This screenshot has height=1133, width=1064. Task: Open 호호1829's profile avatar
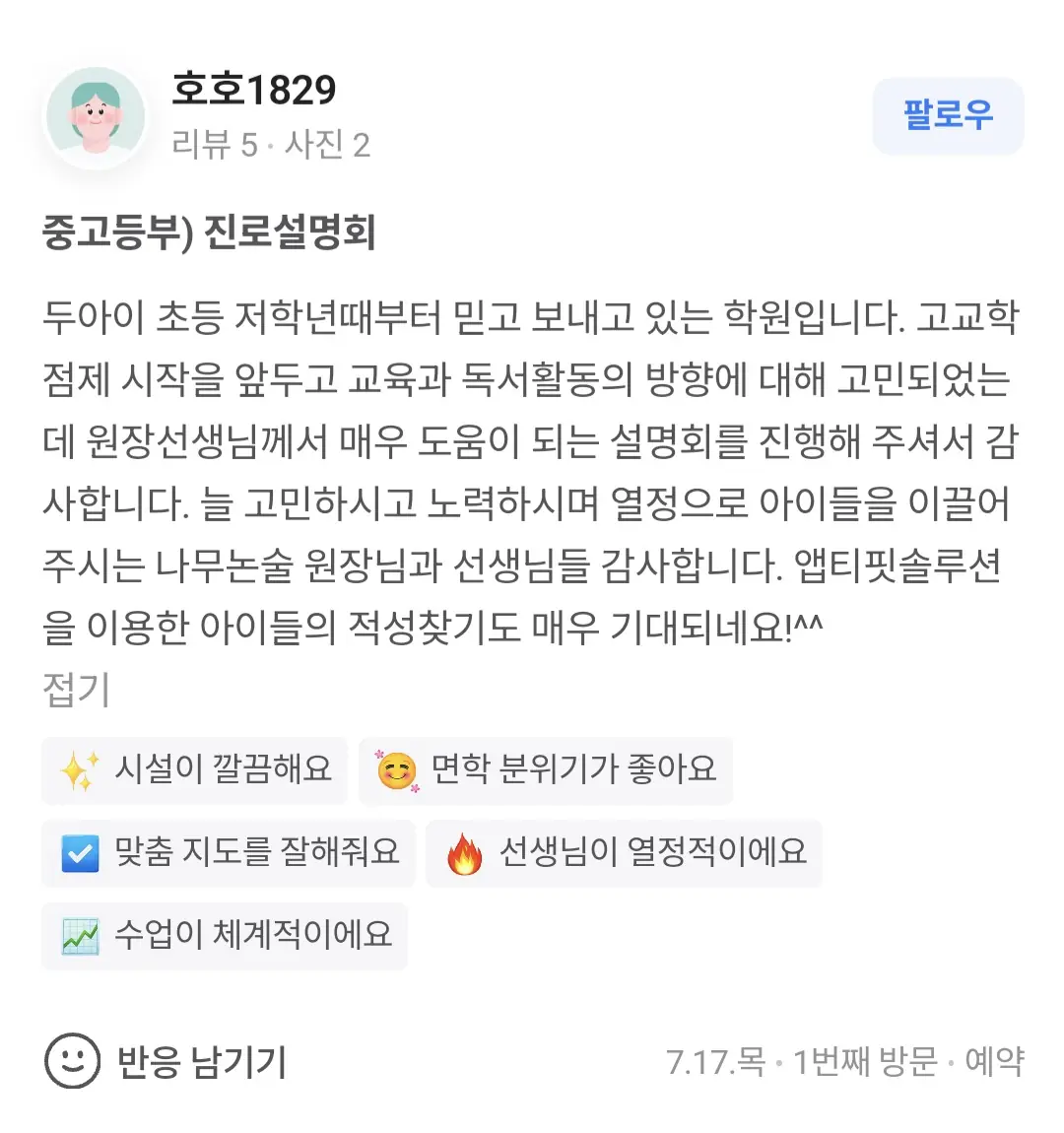96,117
